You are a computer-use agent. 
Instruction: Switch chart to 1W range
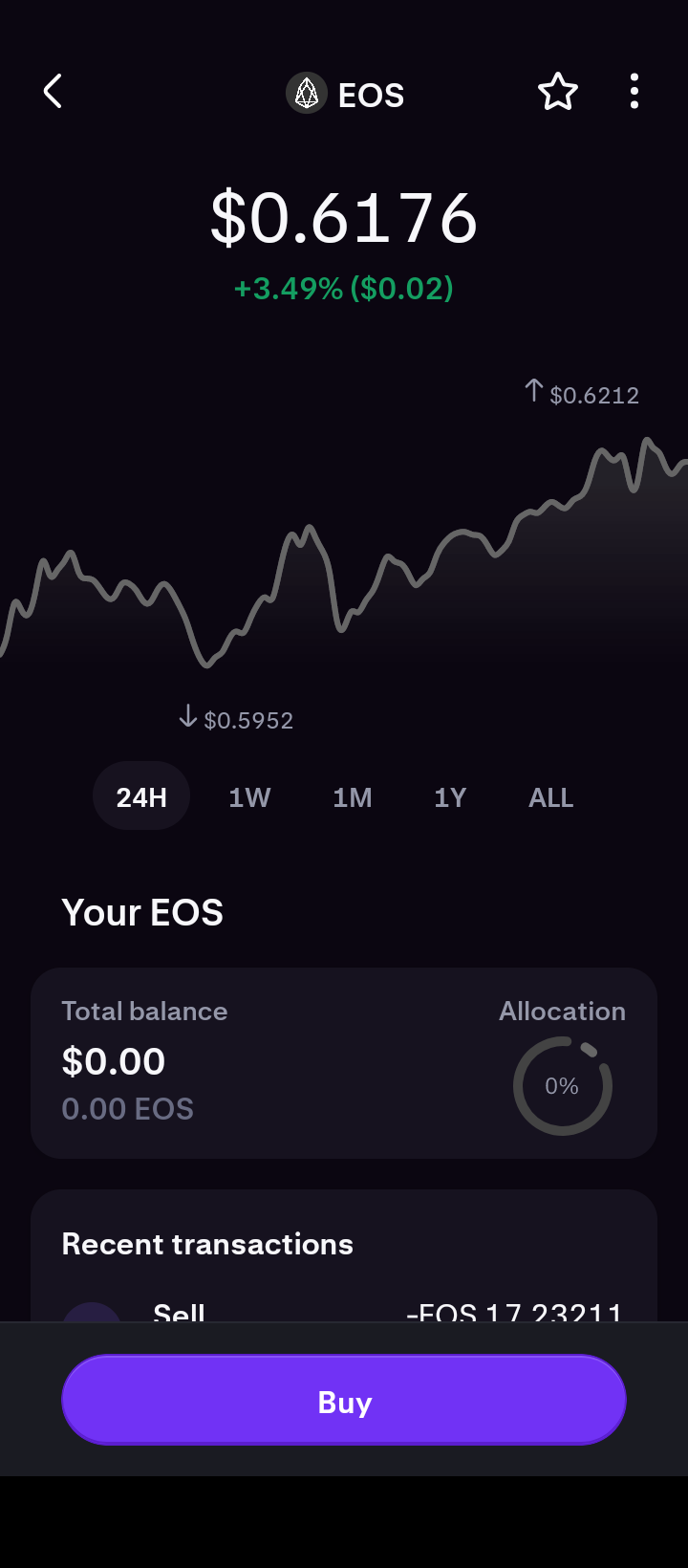click(249, 796)
